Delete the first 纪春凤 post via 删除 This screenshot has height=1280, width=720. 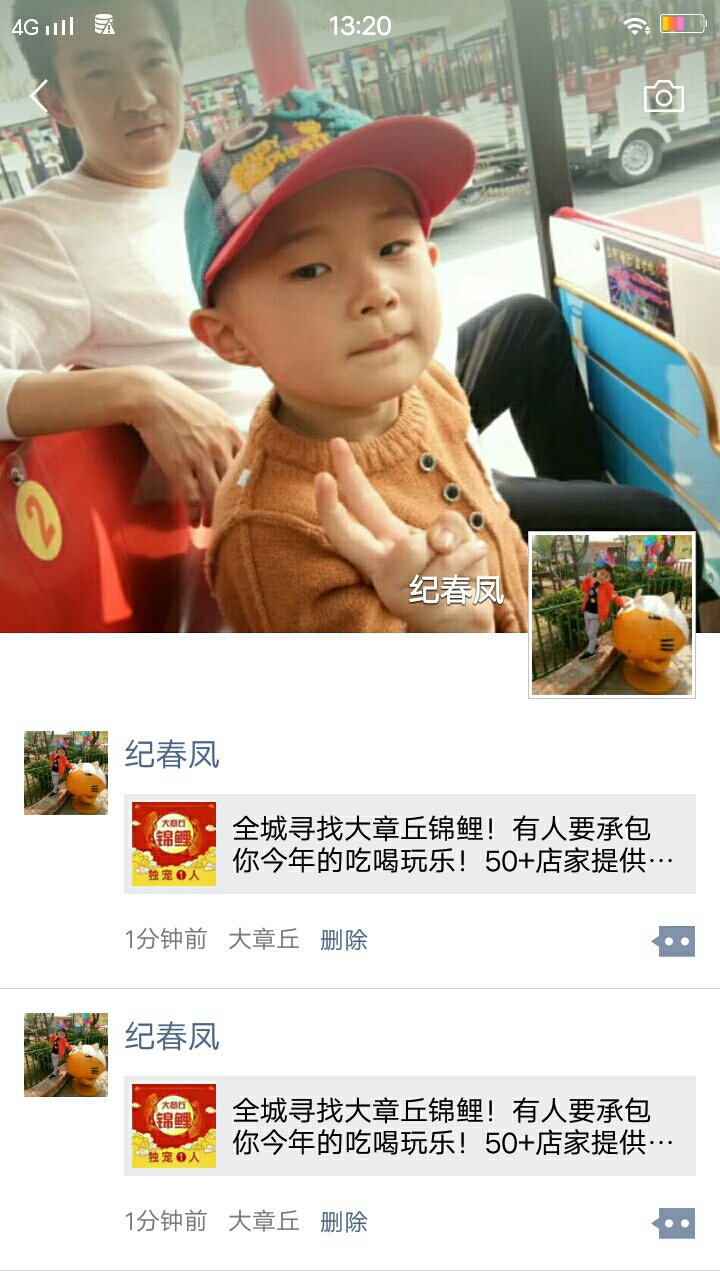344,940
